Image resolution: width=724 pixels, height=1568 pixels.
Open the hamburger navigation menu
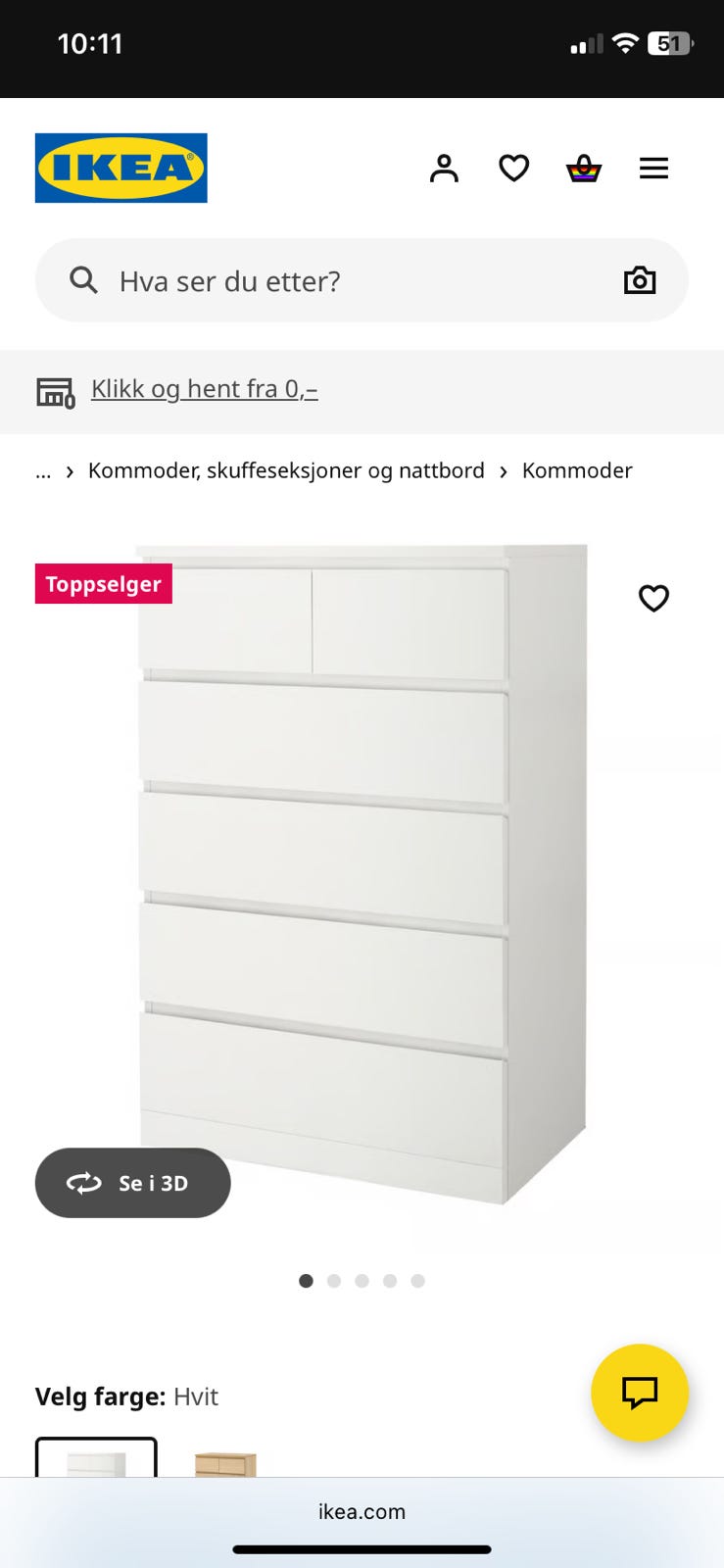coord(653,168)
